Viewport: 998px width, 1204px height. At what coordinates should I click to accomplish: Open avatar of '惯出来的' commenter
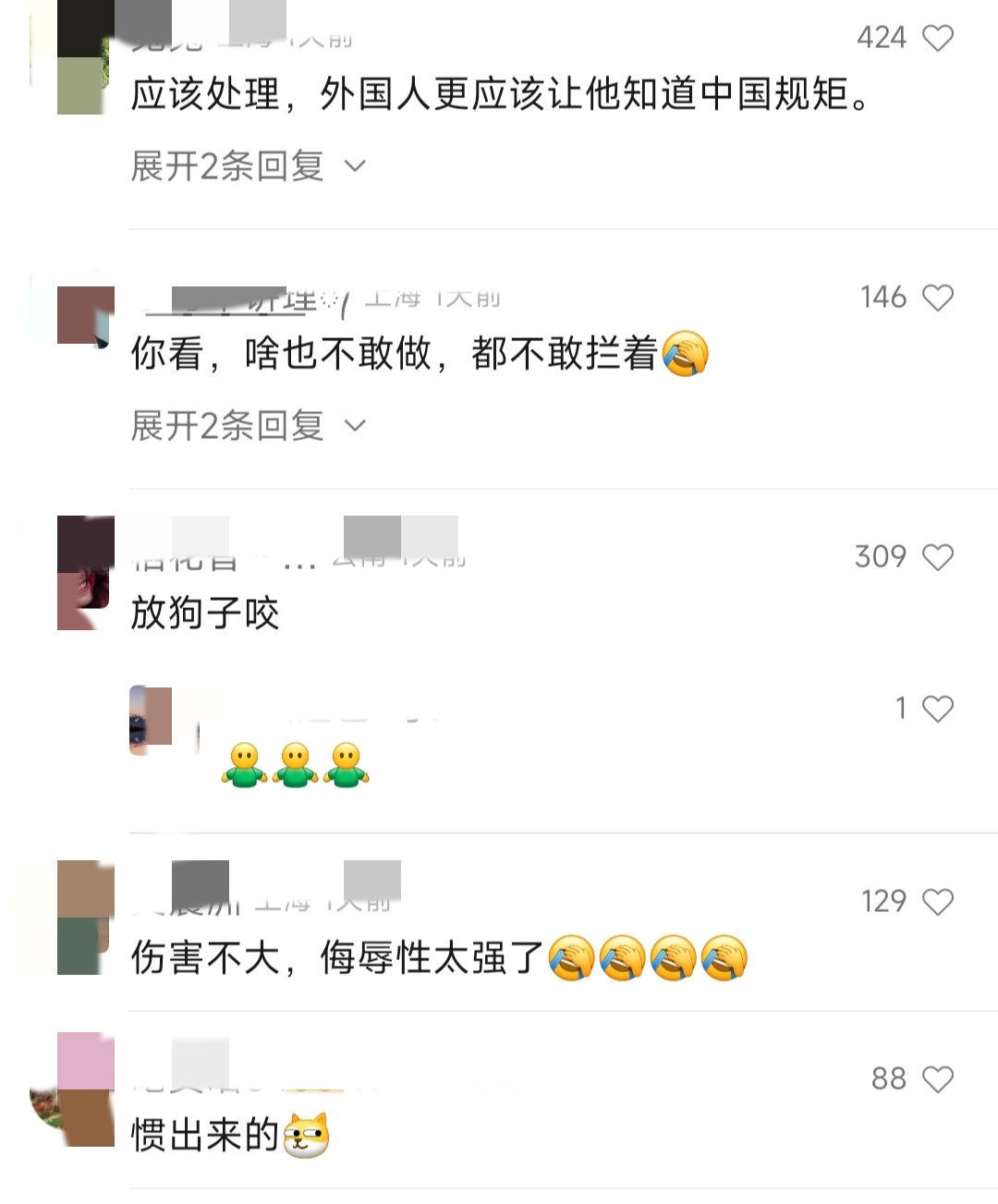click(x=85, y=1090)
